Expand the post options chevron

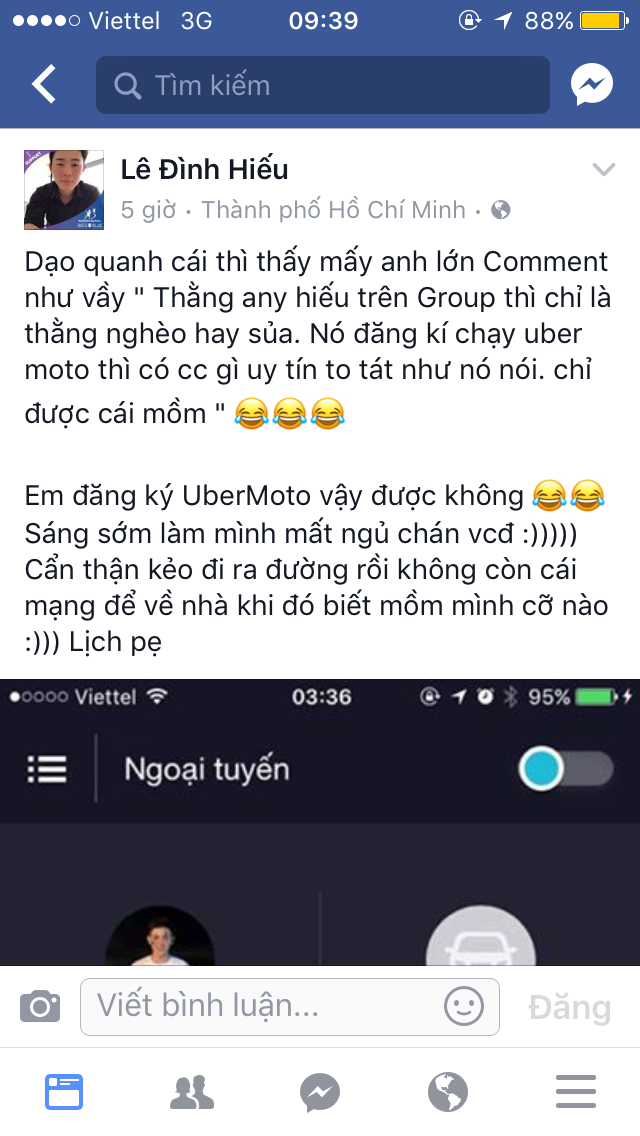(x=603, y=170)
